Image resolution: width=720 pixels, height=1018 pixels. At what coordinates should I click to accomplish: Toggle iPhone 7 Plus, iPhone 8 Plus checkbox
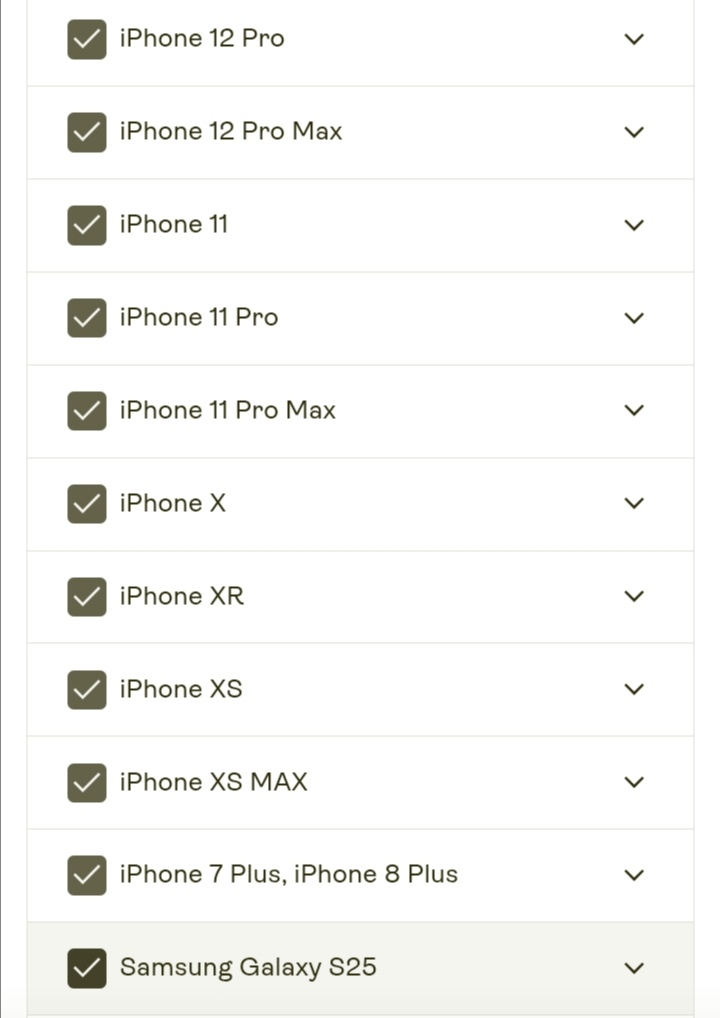pos(87,875)
